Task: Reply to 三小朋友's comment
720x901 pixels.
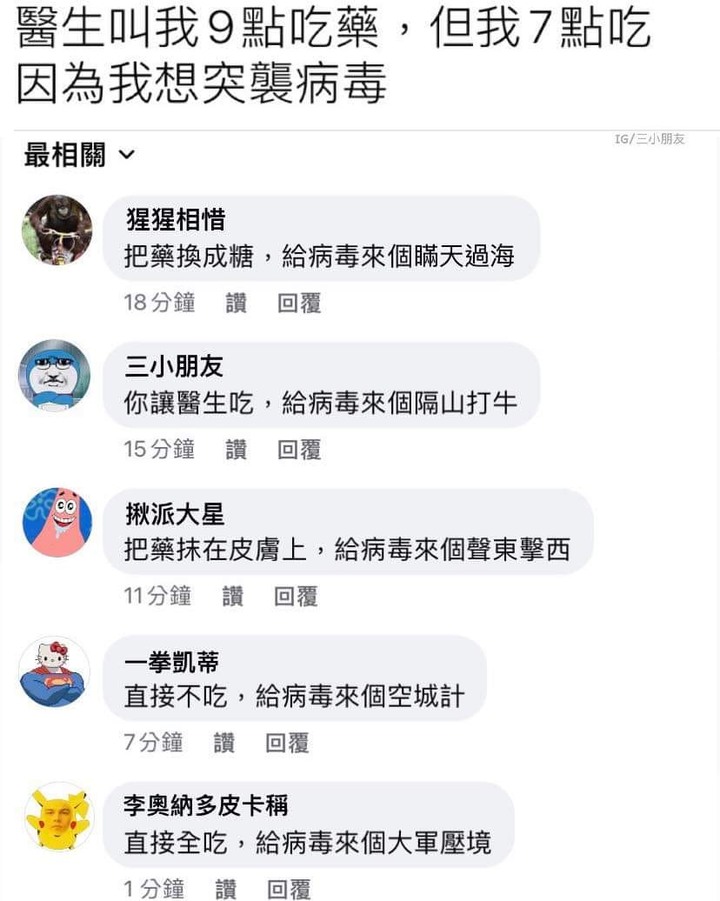Action: (299, 450)
